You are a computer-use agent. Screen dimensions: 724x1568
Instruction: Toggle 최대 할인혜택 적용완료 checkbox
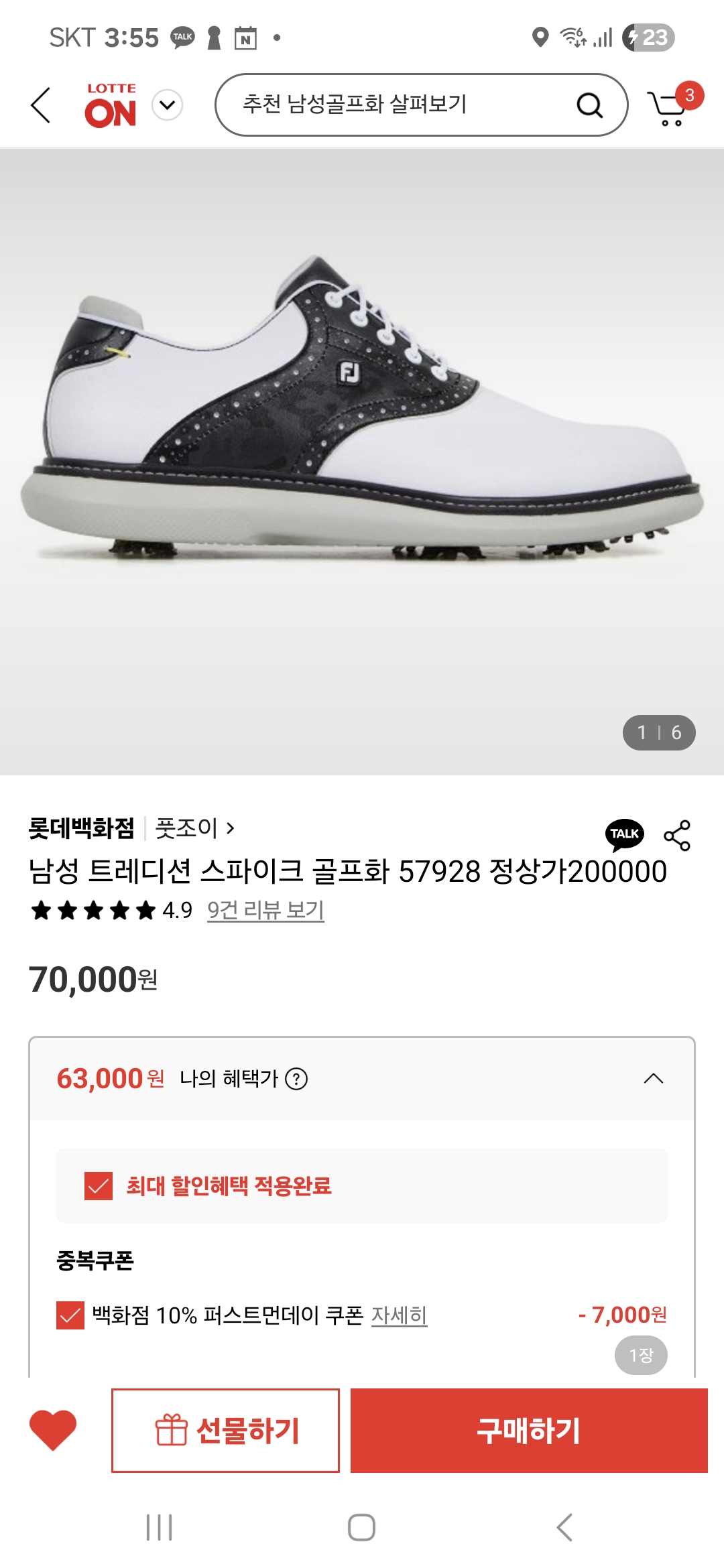pos(99,1185)
